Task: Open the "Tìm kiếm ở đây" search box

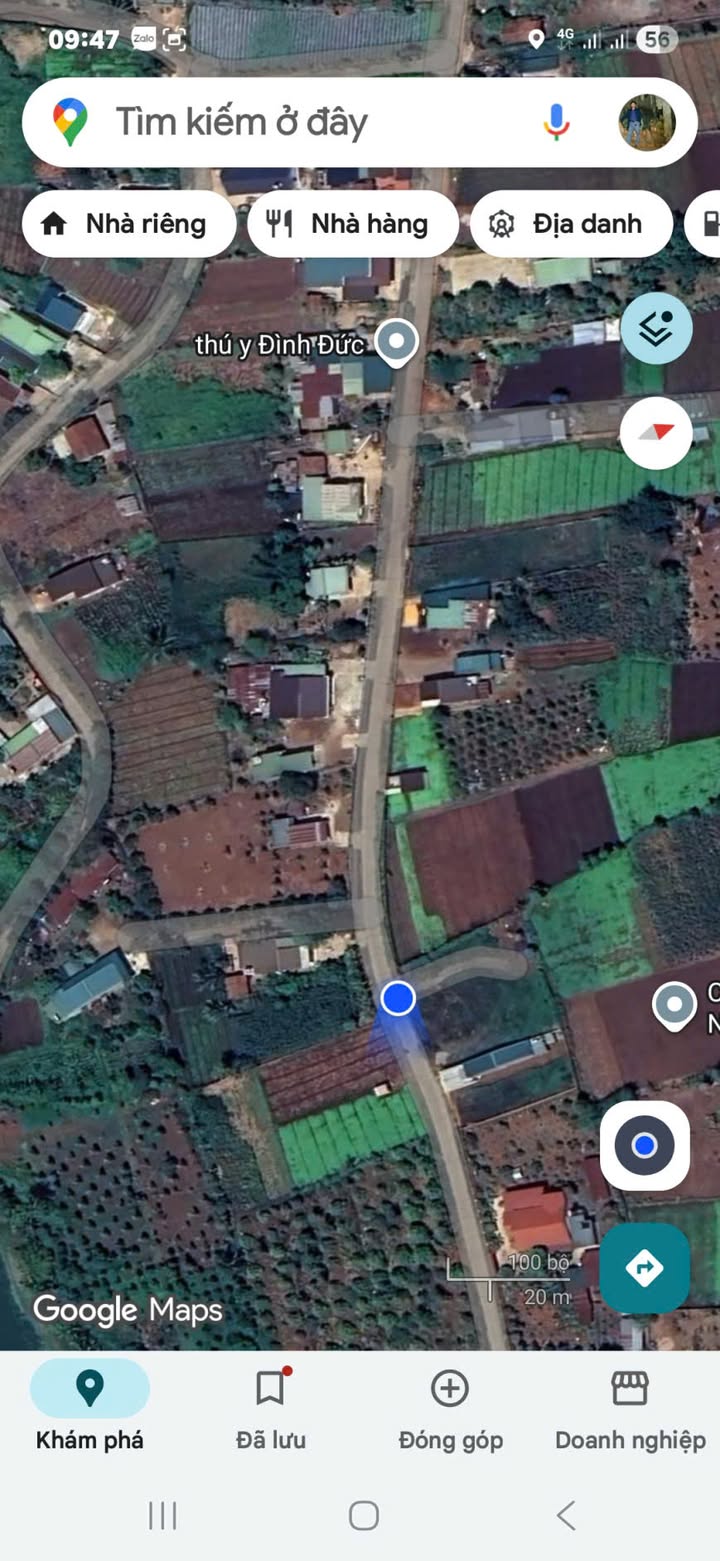Action: pos(300,123)
